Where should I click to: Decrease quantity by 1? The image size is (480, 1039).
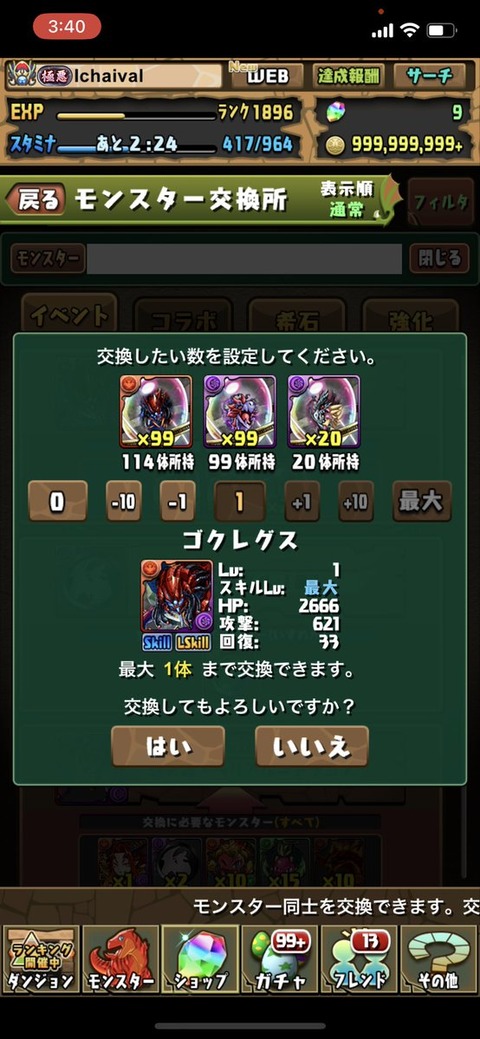pos(178,501)
